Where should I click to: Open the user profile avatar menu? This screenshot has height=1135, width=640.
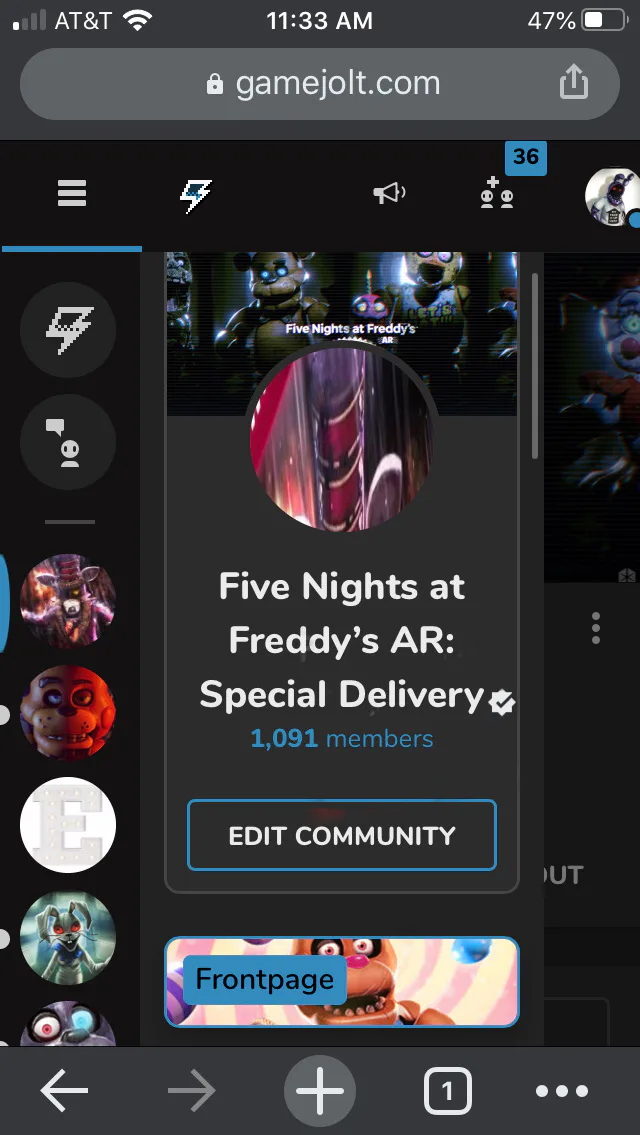[611, 197]
